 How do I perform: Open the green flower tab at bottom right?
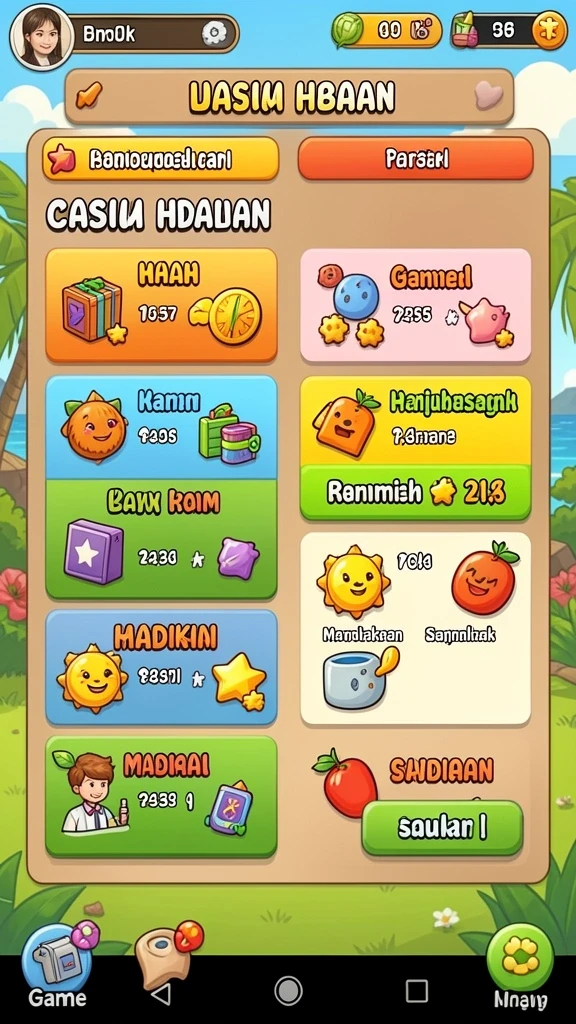coord(520,965)
